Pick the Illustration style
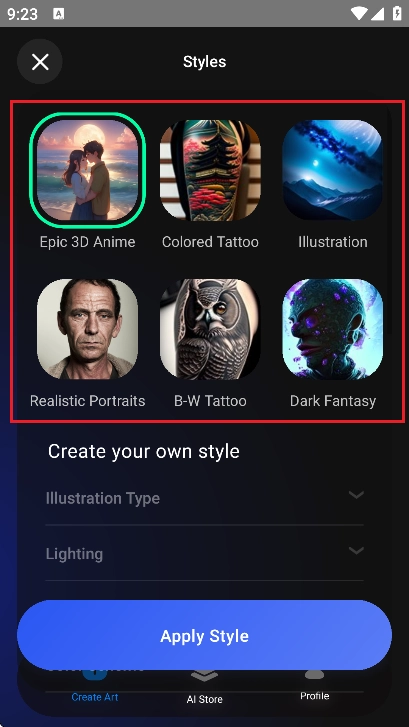Viewport: 409px width, 727px height. pos(332,170)
